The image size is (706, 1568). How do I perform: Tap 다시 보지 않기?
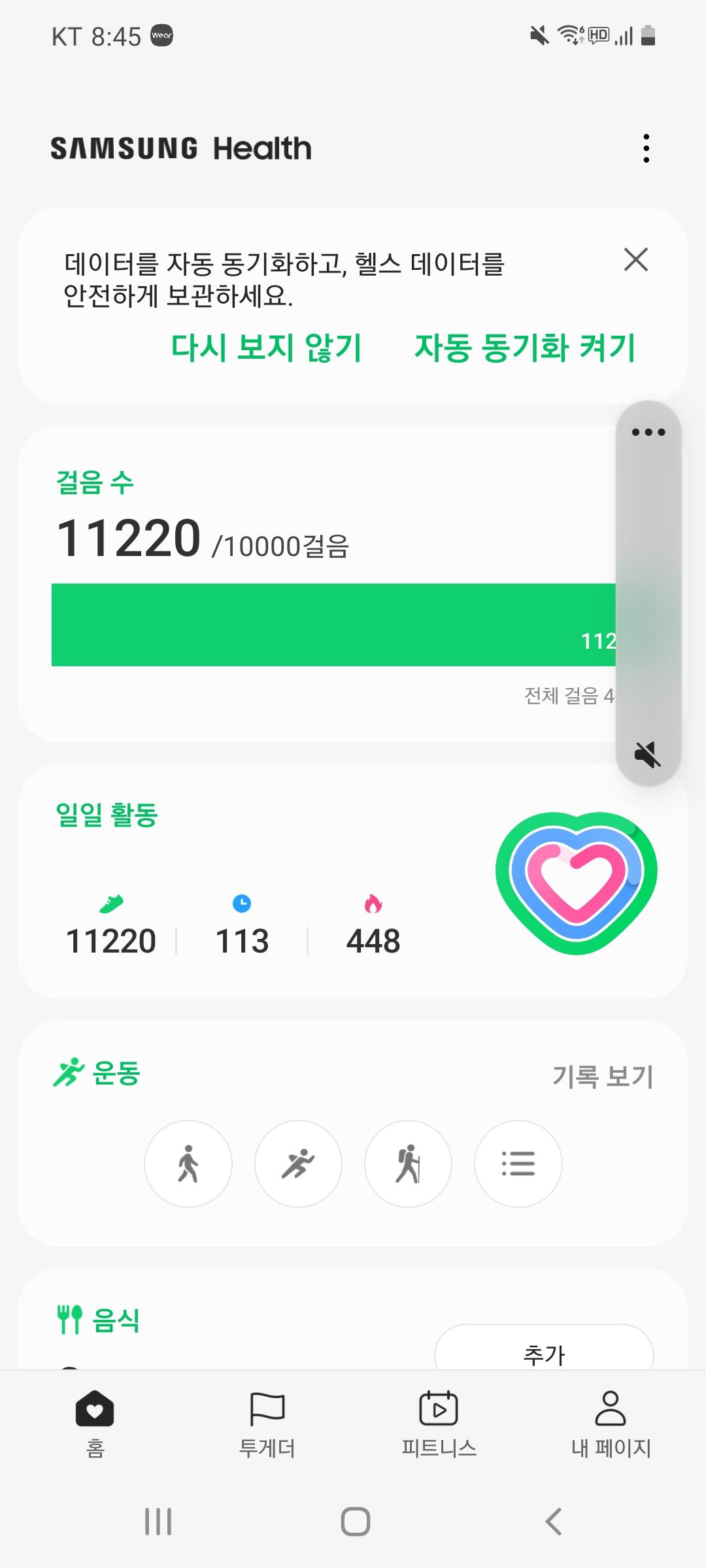coord(266,347)
